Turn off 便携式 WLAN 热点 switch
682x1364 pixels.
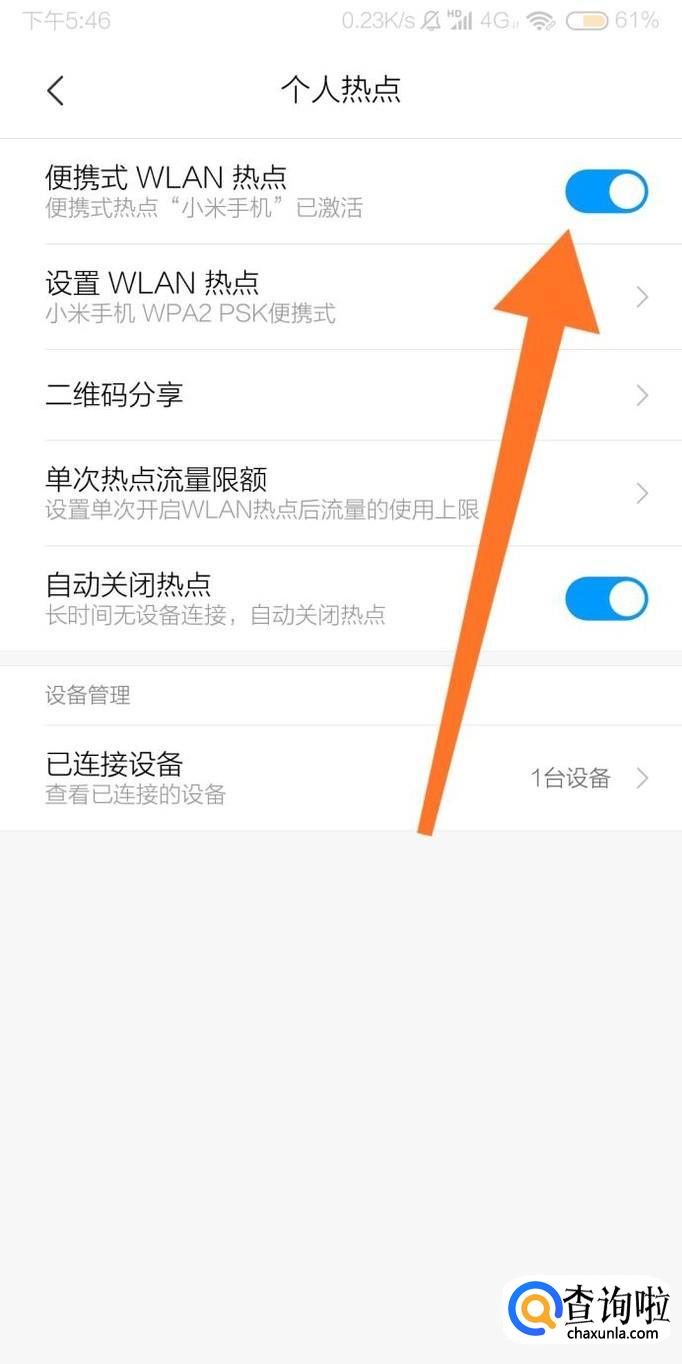[606, 191]
